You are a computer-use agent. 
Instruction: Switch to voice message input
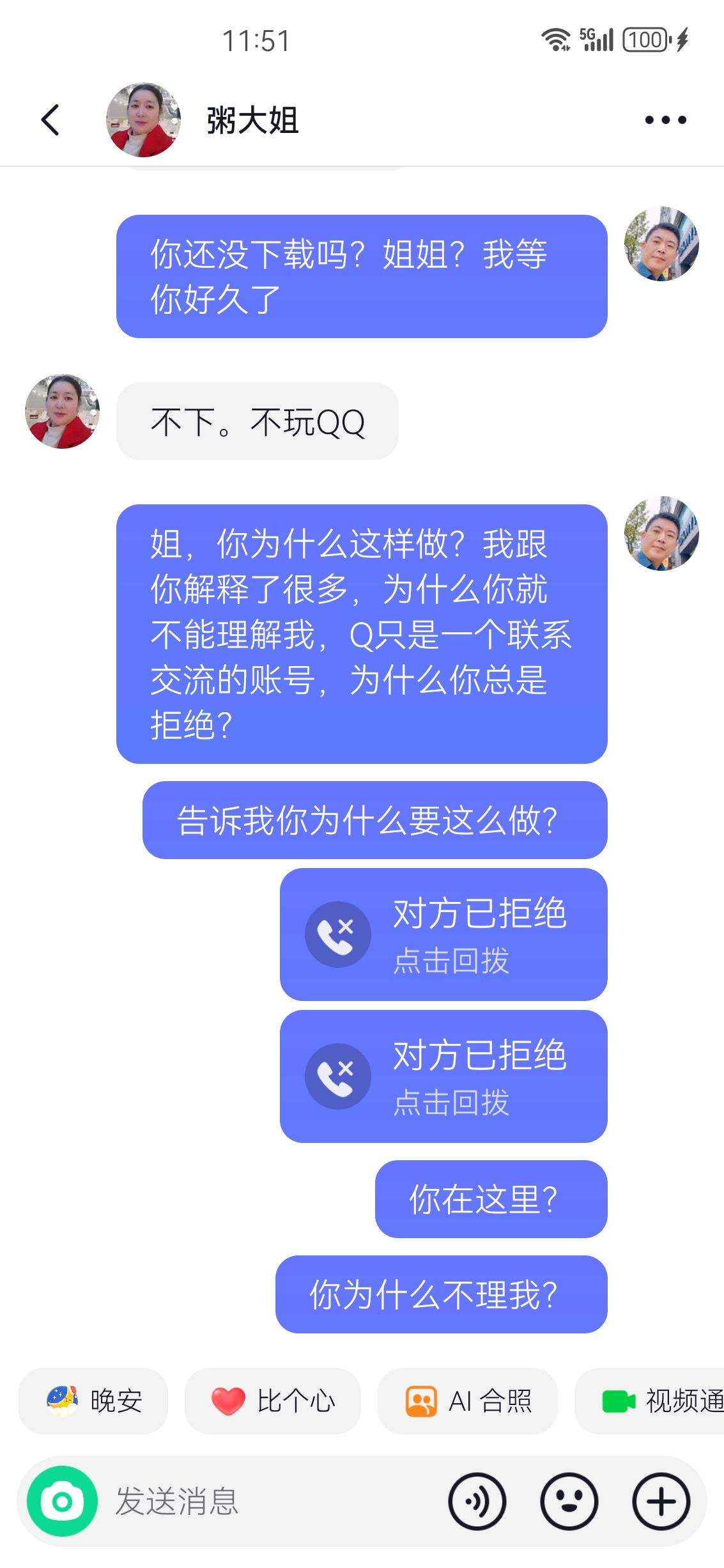click(477, 1501)
